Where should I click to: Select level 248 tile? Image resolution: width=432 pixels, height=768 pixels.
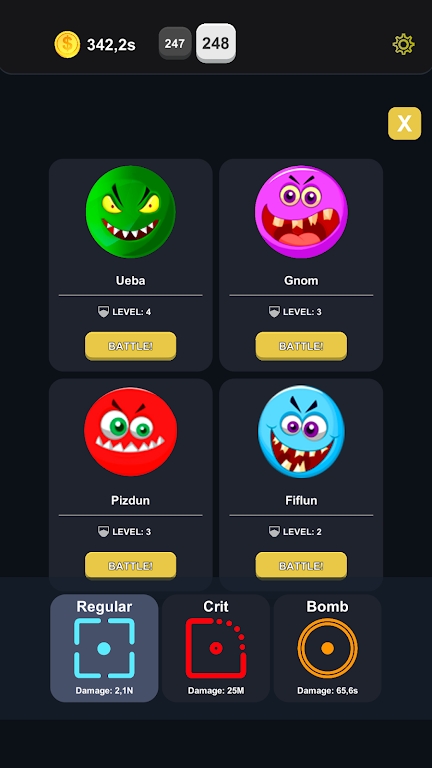coord(216,44)
